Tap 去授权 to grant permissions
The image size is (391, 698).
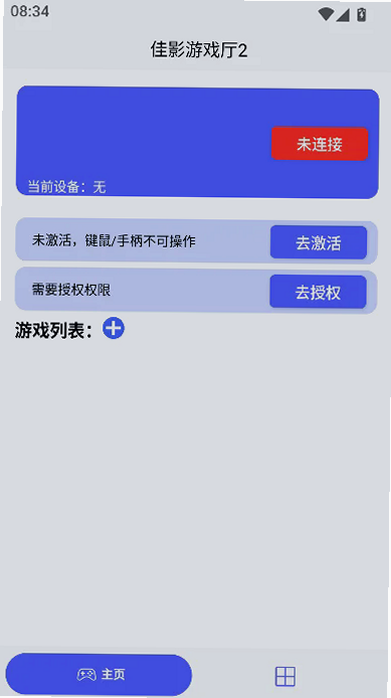click(318, 292)
